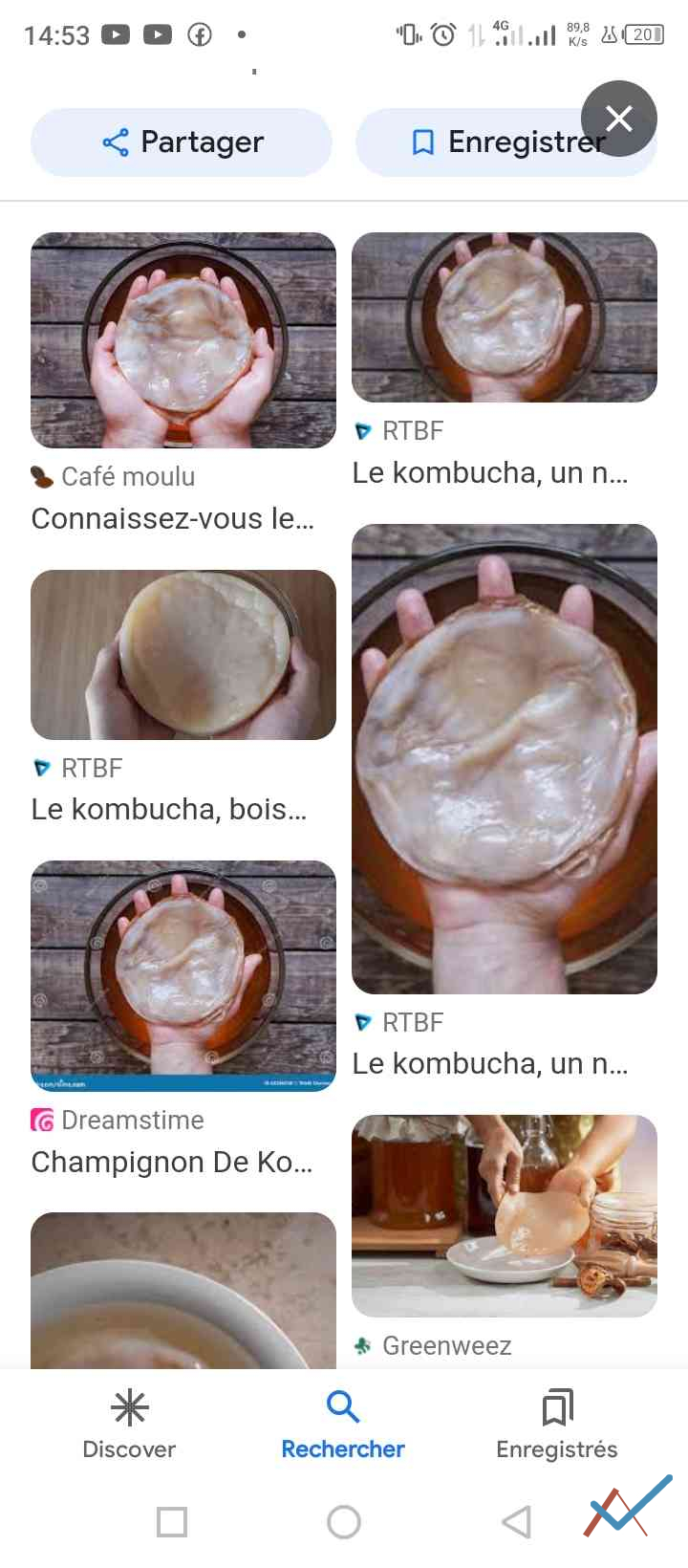This screenshot has width=688, height=1568.
Task: Tap the system home button
Action: coord(344,1521)
